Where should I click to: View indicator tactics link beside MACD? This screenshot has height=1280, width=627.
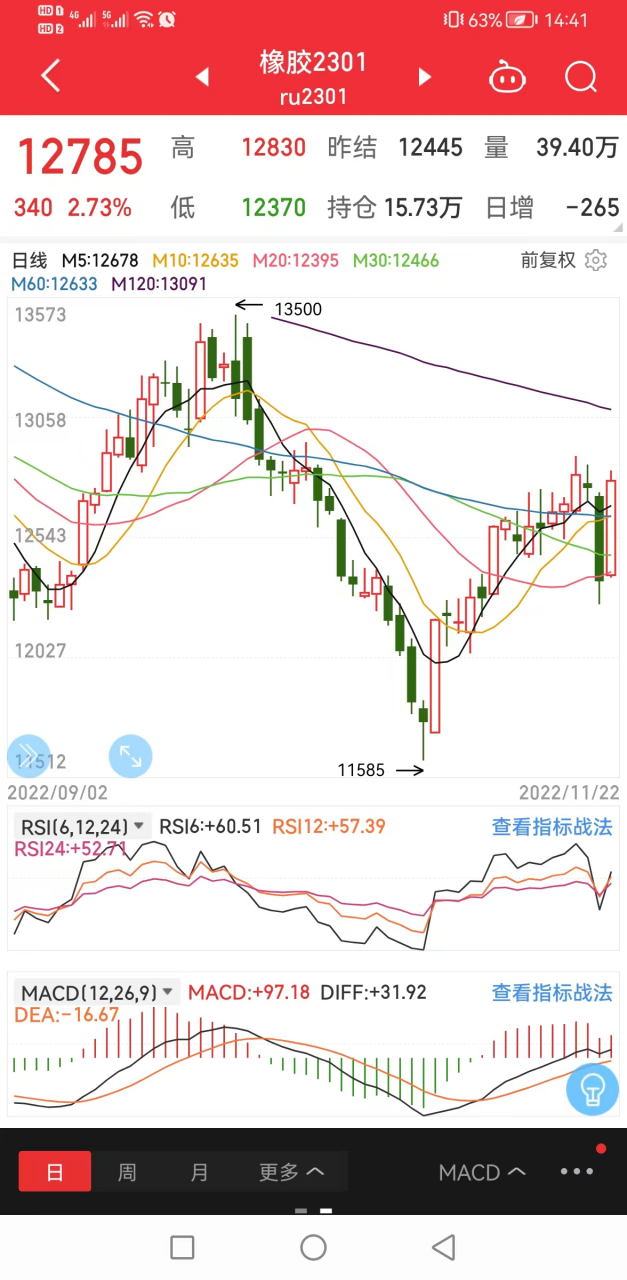552,993
